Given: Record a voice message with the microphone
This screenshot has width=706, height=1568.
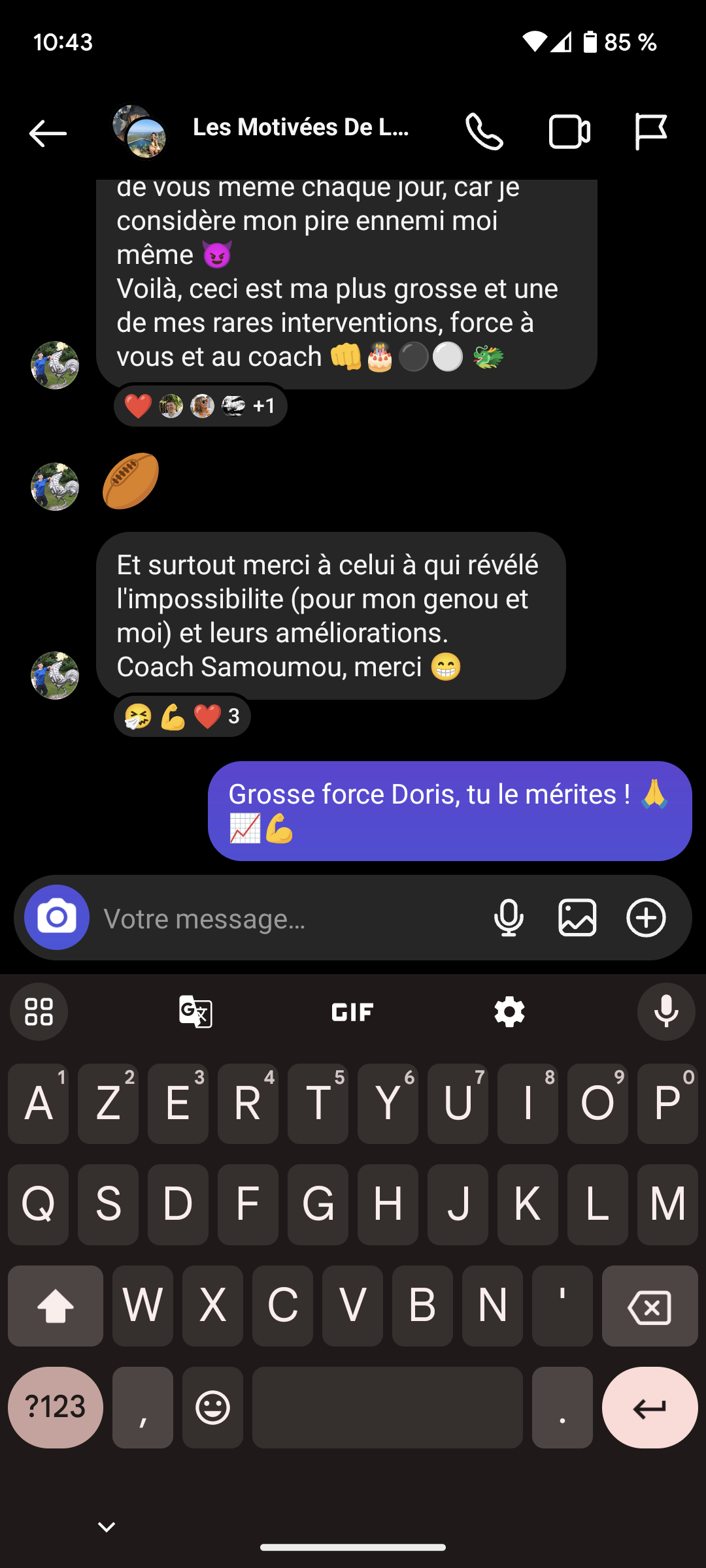Looking at the screenshot, I should (x=509, y=918).
